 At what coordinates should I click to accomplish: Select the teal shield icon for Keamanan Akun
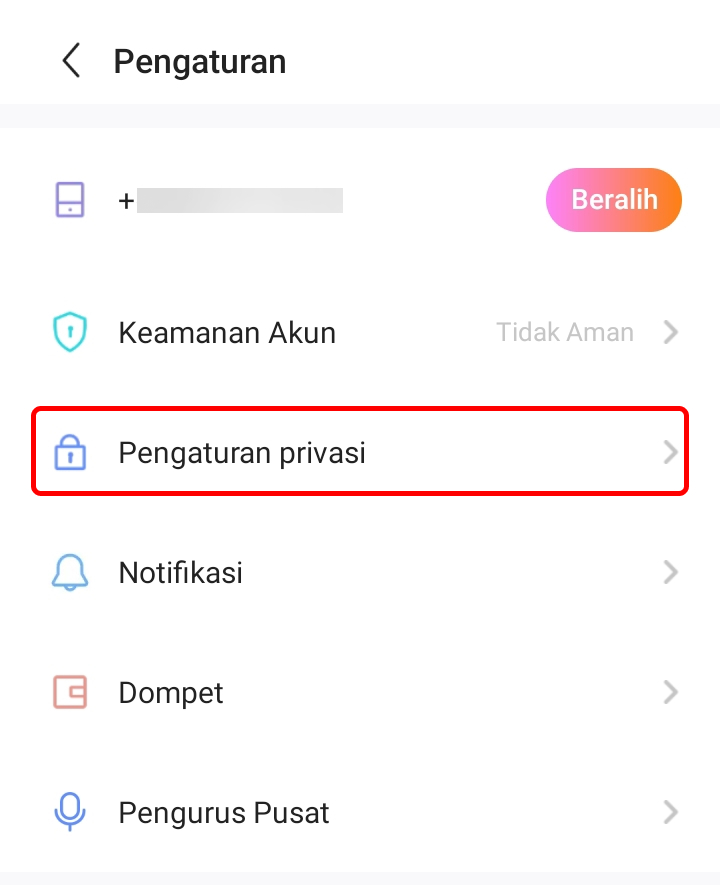[69, 332]
